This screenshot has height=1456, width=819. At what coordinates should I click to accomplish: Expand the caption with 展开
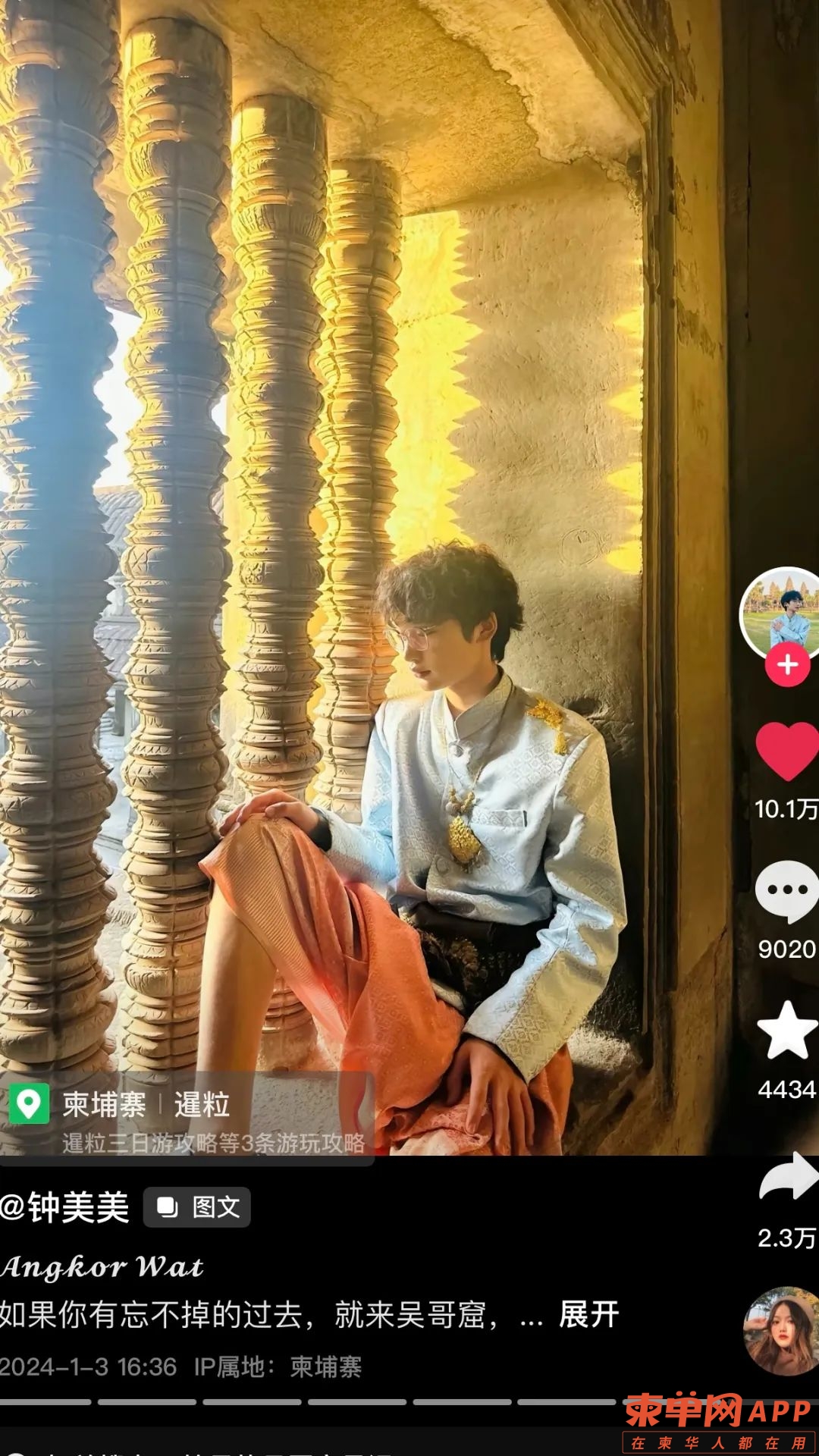coord(589,1314)
